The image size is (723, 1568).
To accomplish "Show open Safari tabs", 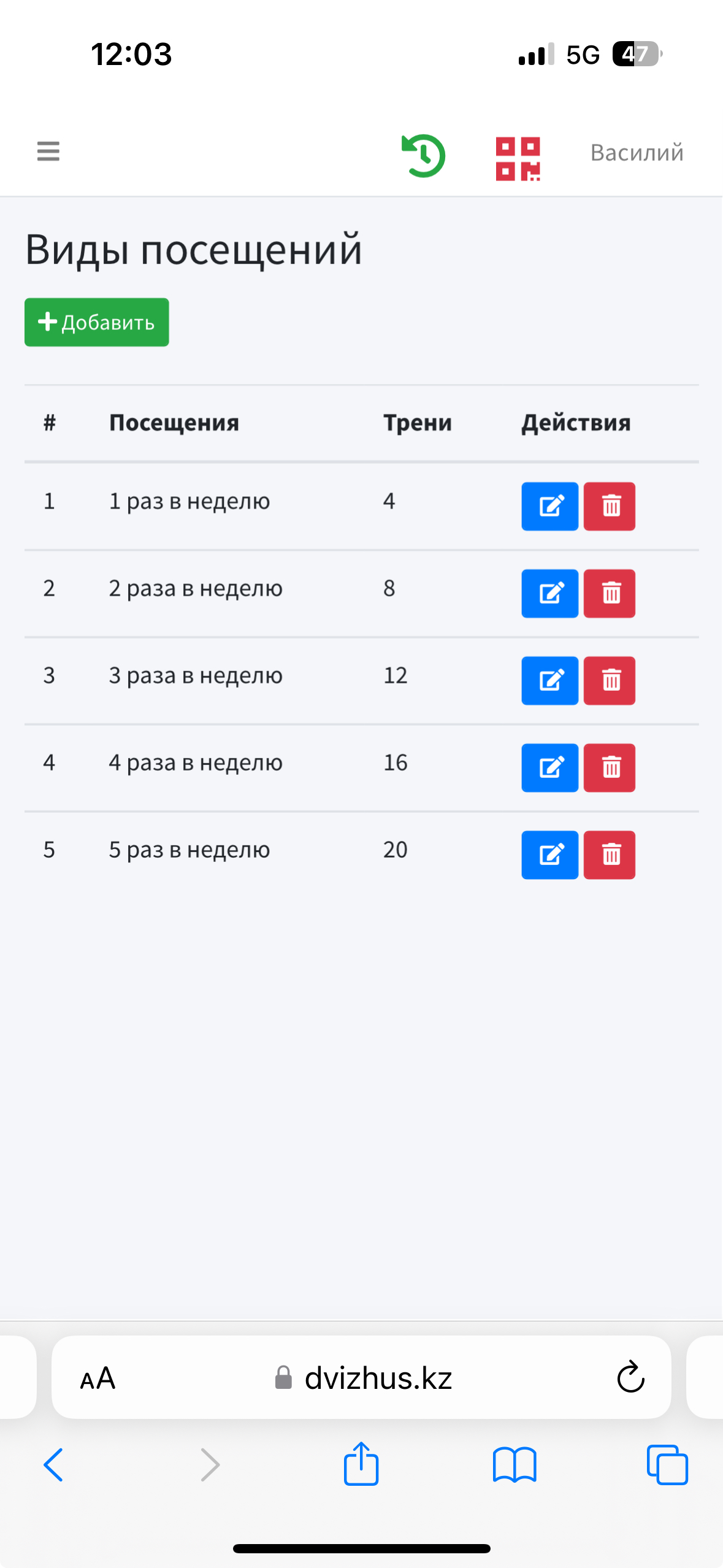I will [667, 1465].
